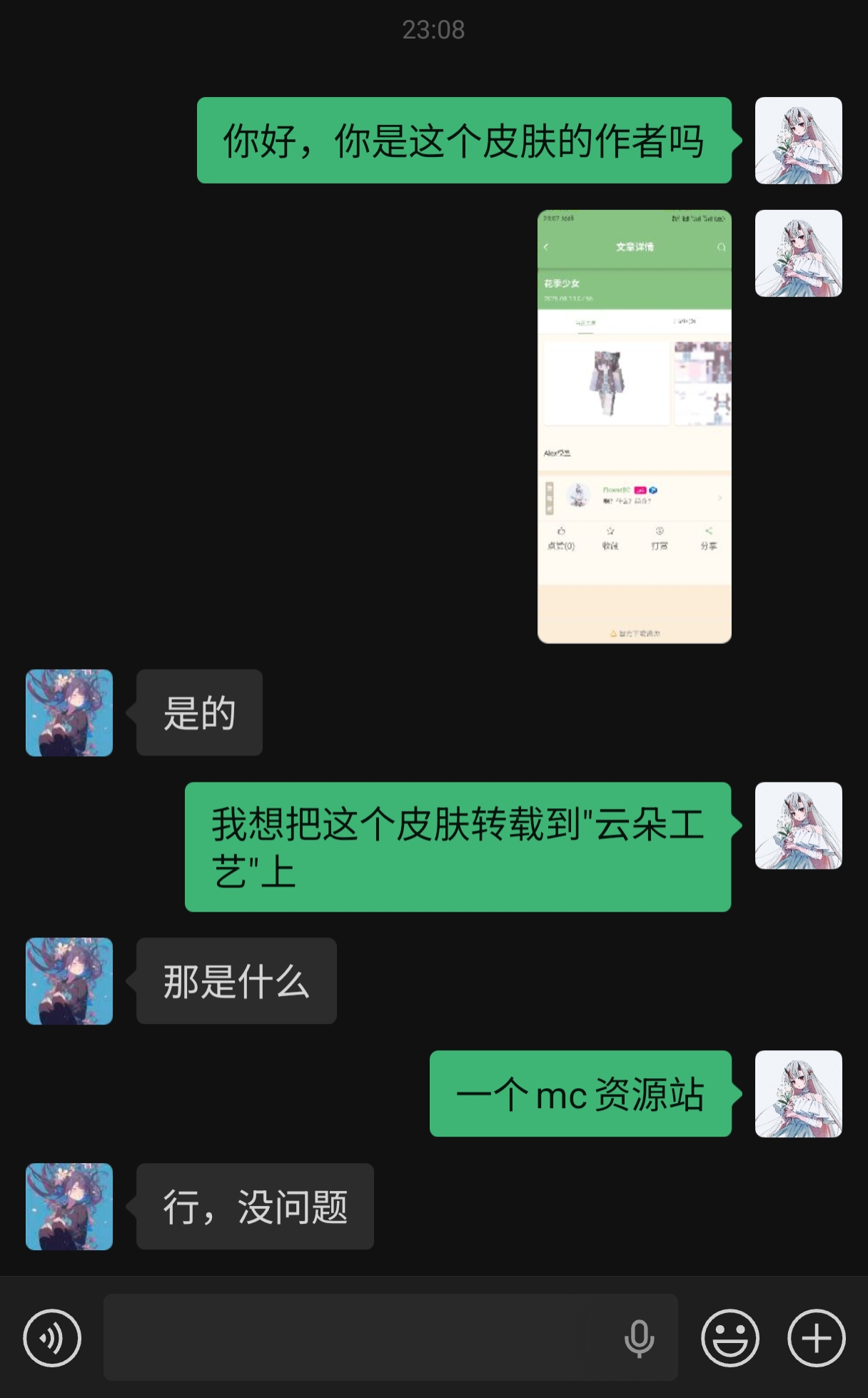Switch to voice message input

(52, 1337)
